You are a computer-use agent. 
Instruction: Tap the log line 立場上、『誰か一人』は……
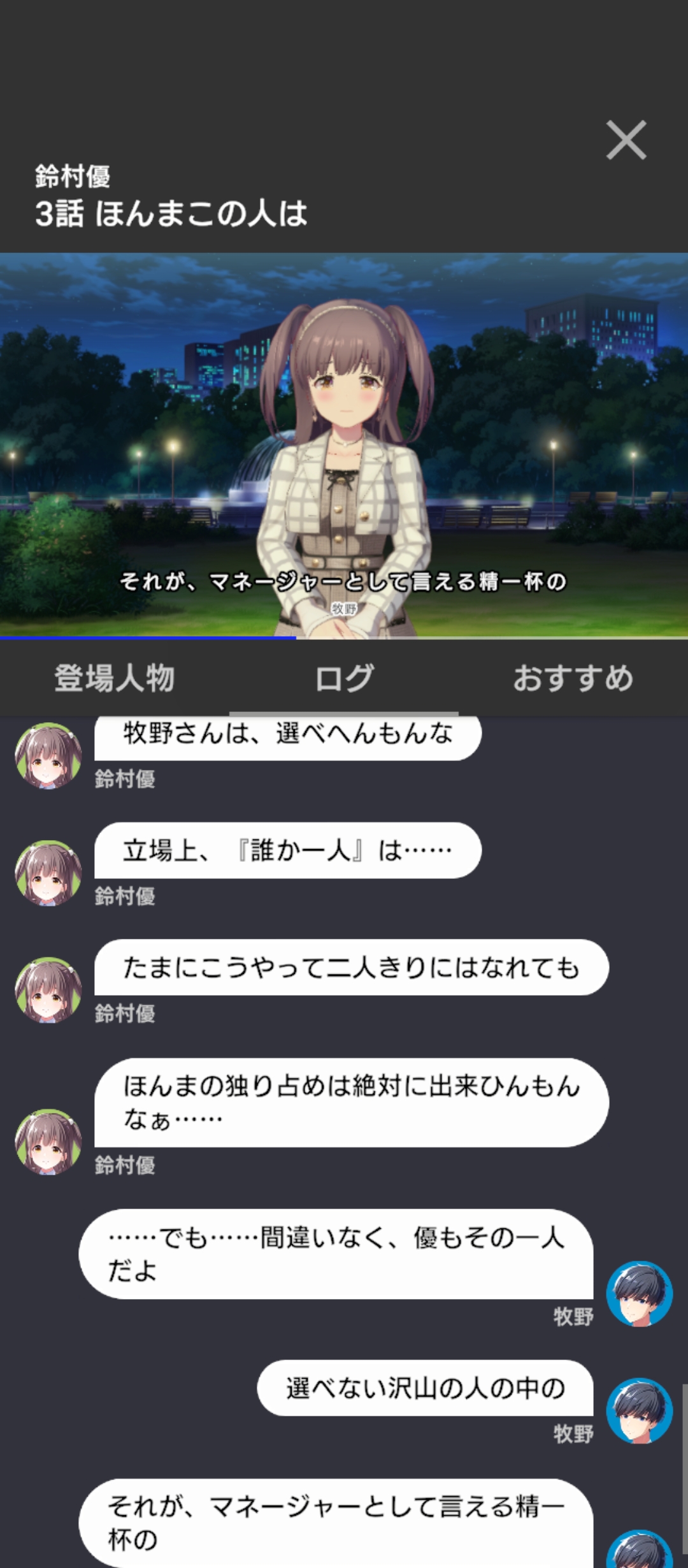pos(288,850)
